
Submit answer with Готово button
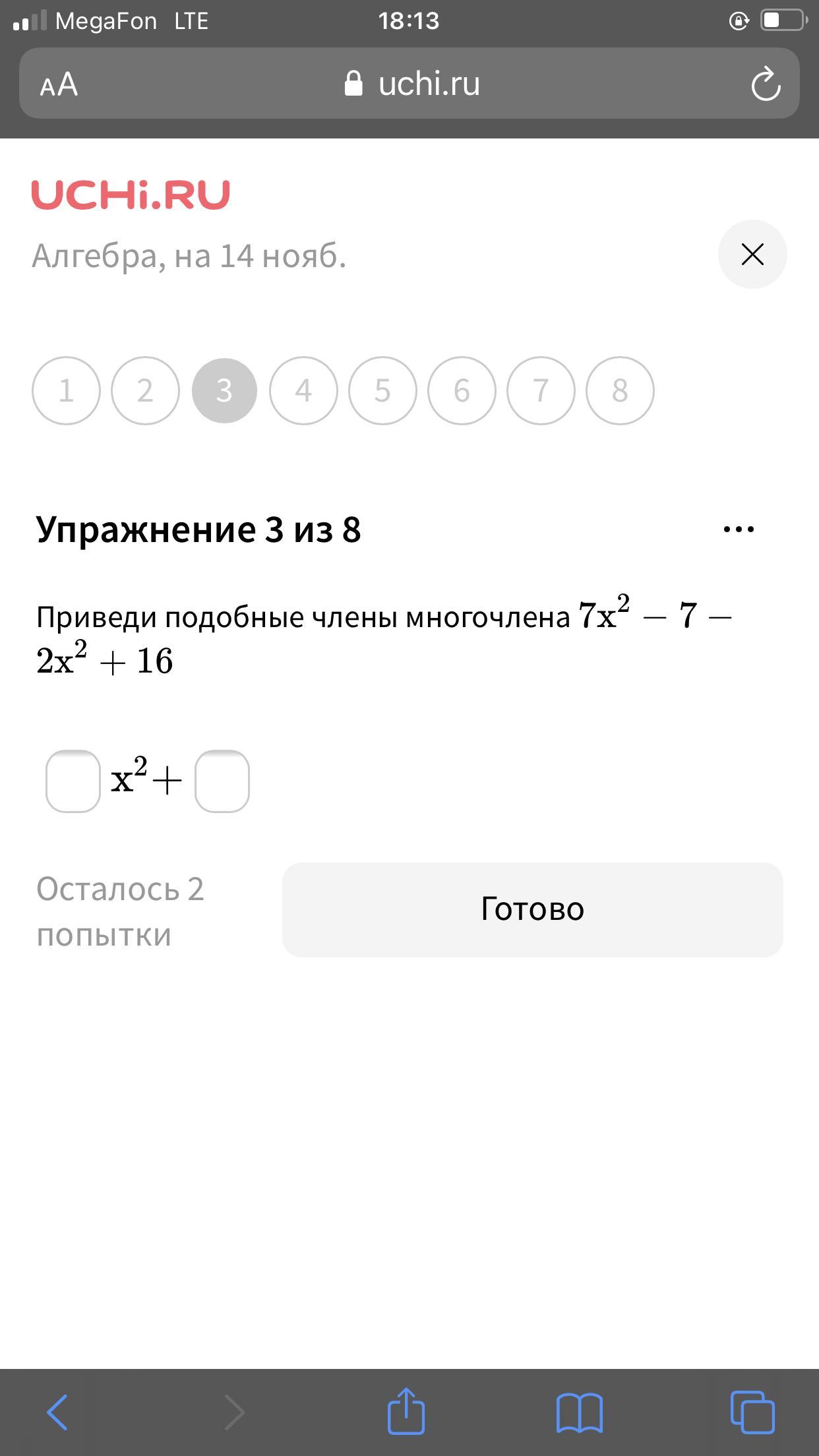point(532,909)
